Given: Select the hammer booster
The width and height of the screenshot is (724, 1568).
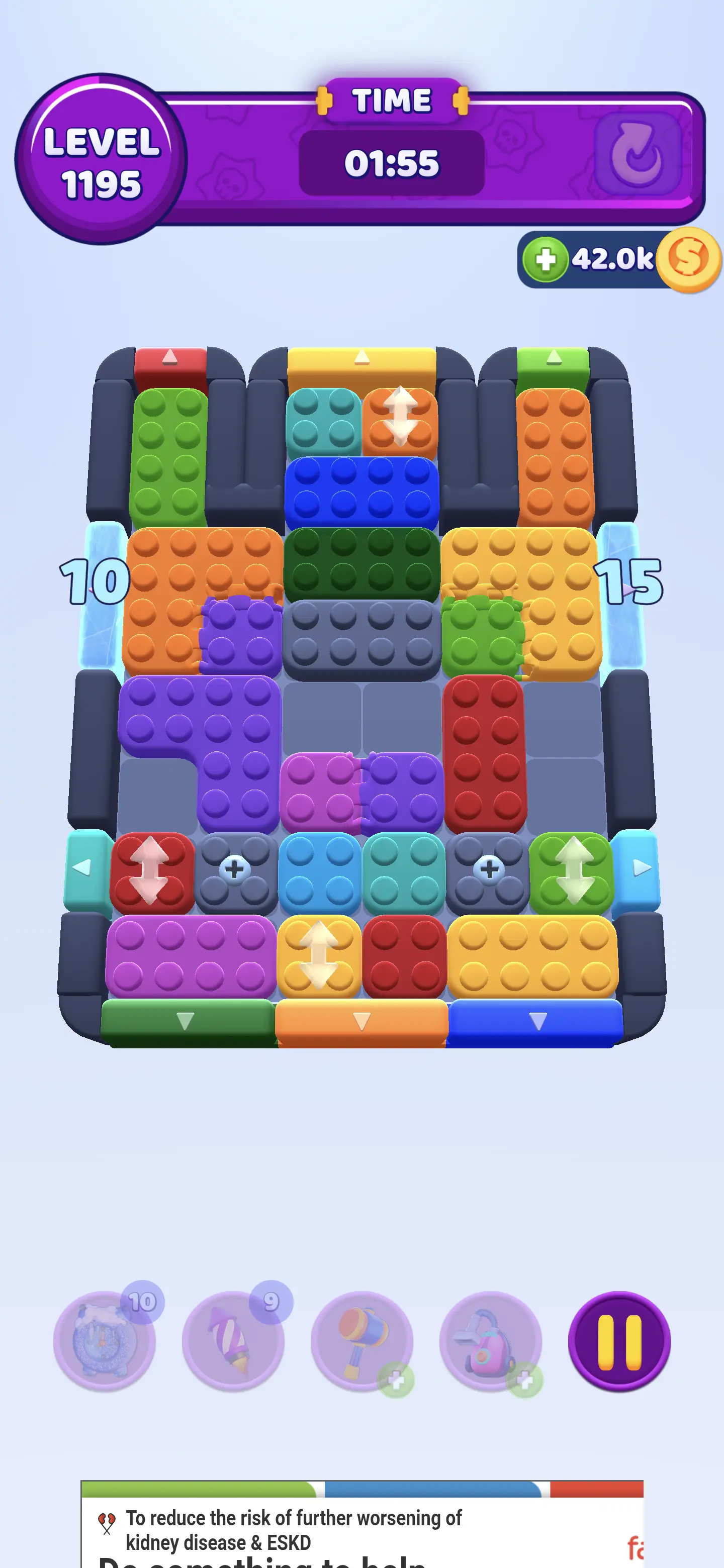Looking at the screenshot, I should click(361, 1341).
